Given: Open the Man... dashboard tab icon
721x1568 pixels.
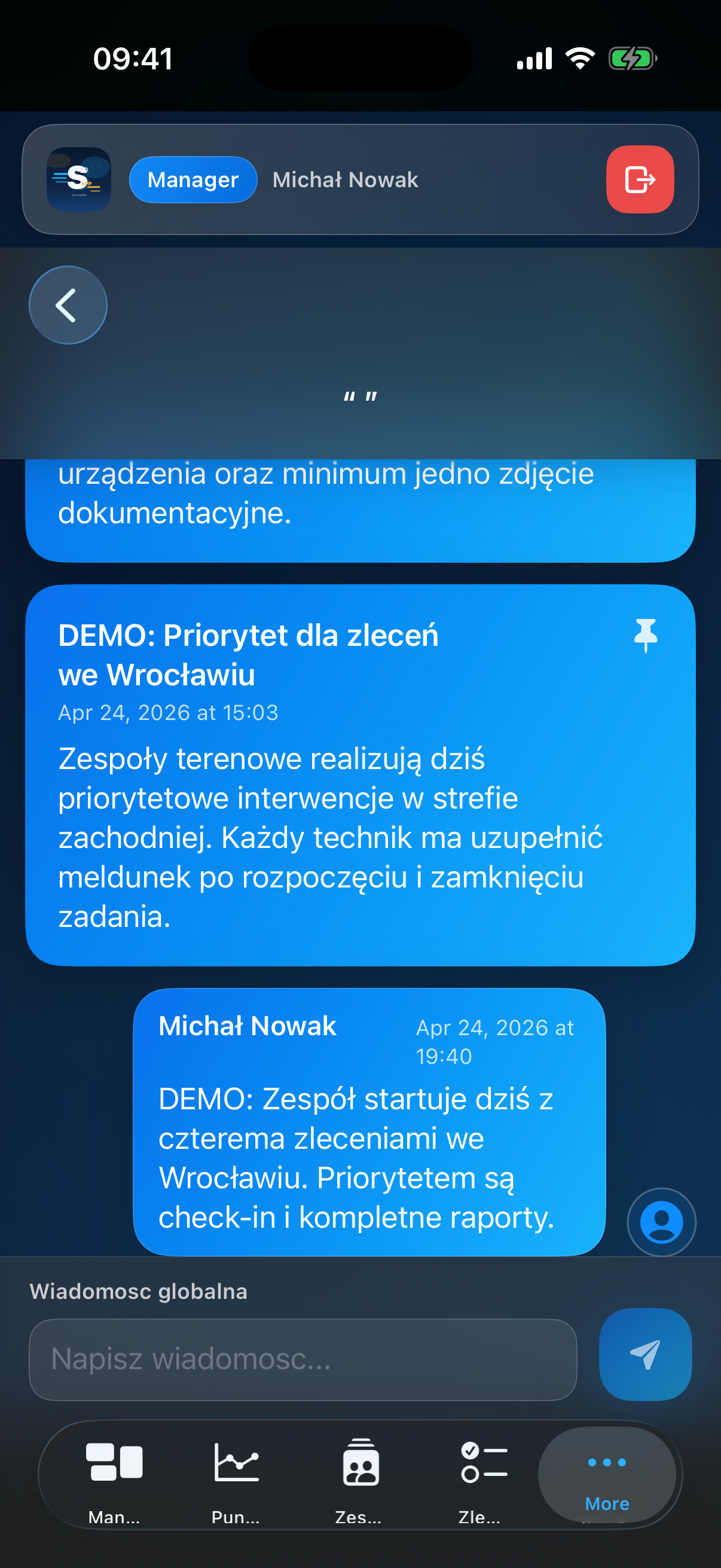Looking at the screenshot, I should pyautogui.click(x=114, y=1463).
